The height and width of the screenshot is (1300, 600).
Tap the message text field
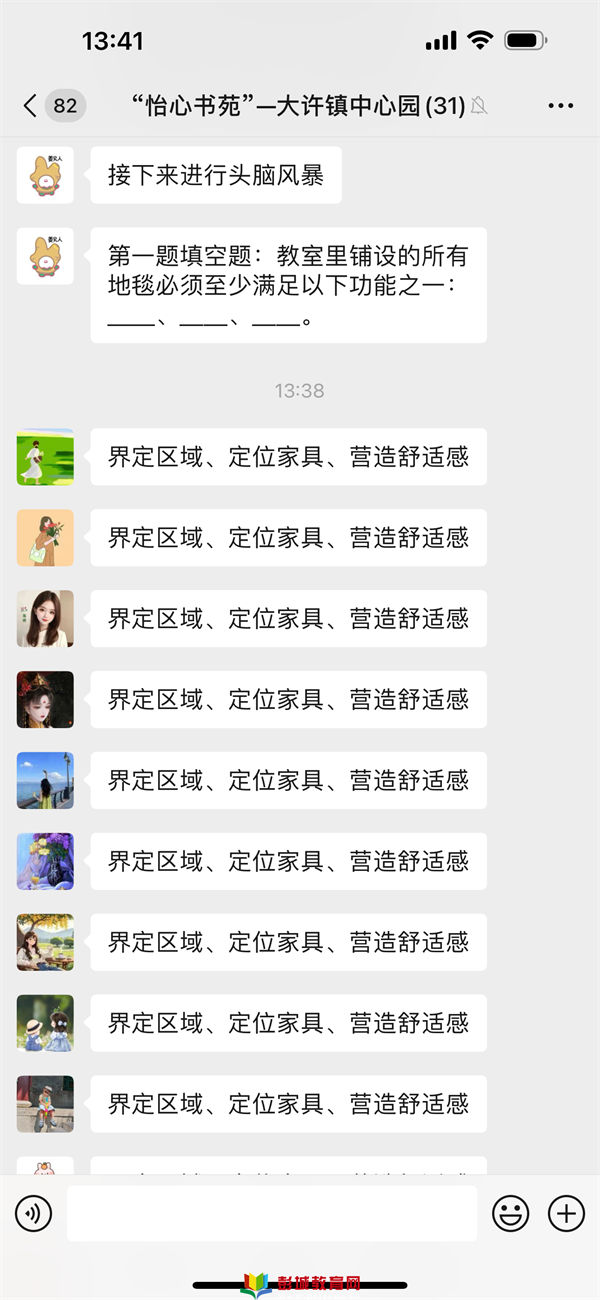click(272, 1214)
